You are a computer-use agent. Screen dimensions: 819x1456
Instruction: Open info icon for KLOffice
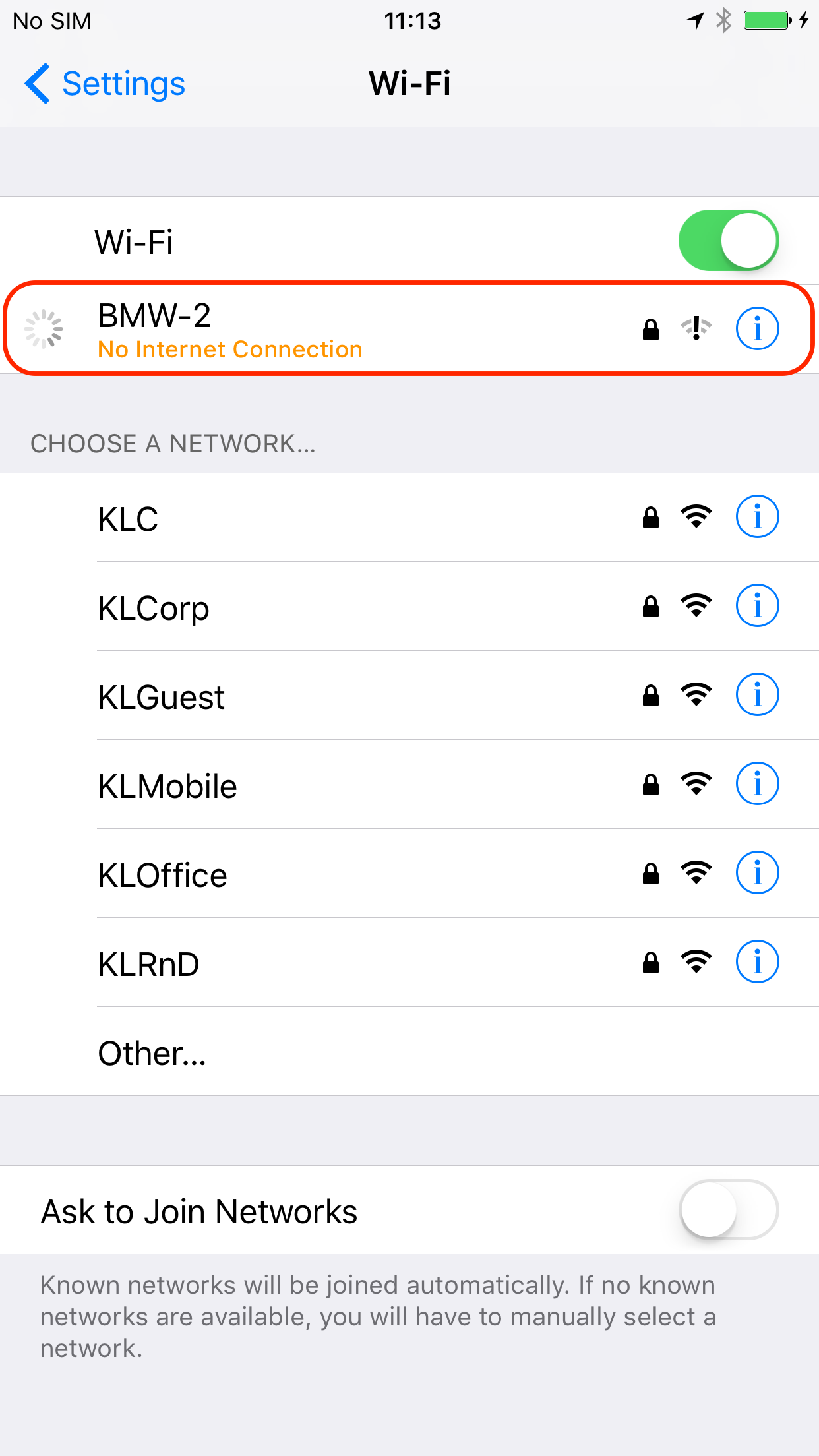click(x=757, y=873)
